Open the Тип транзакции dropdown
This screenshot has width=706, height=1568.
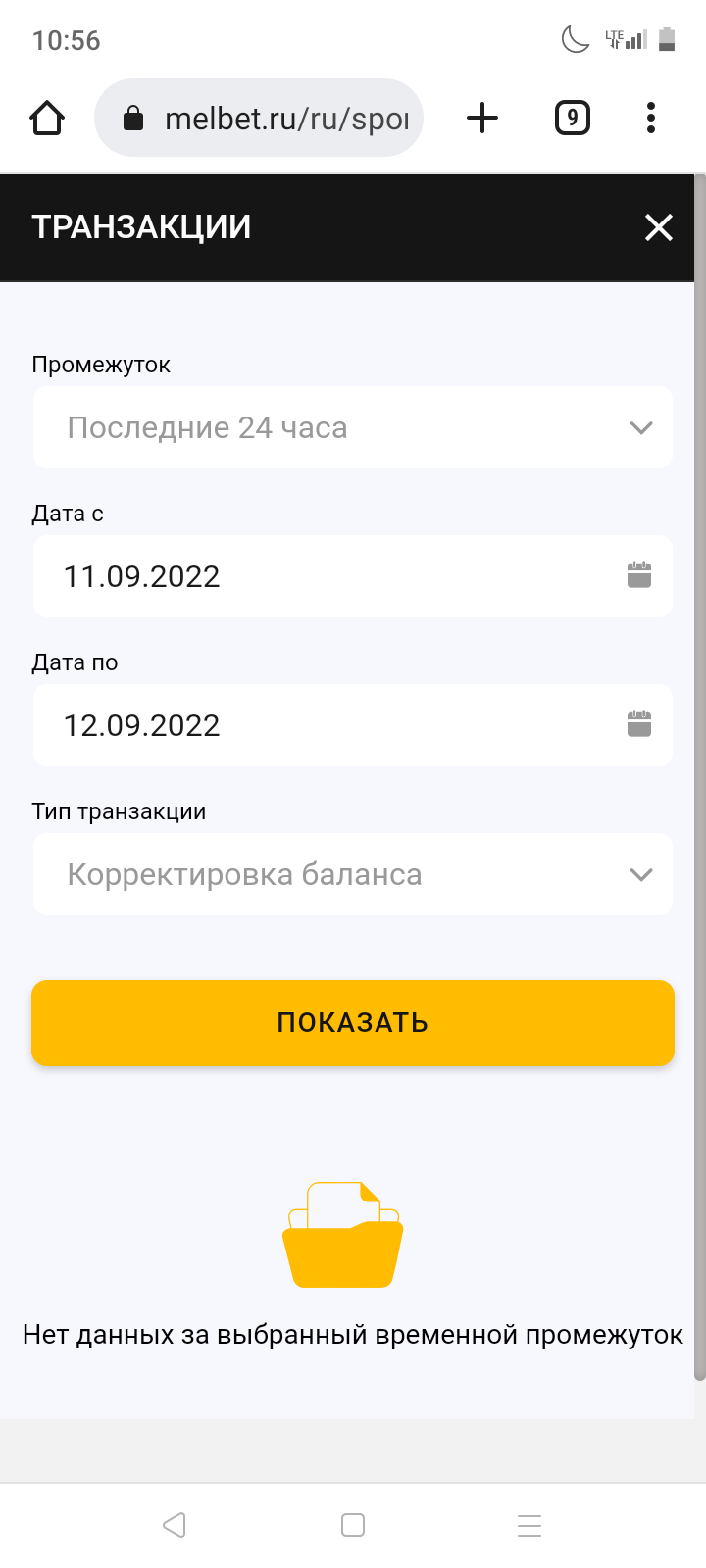353,874
